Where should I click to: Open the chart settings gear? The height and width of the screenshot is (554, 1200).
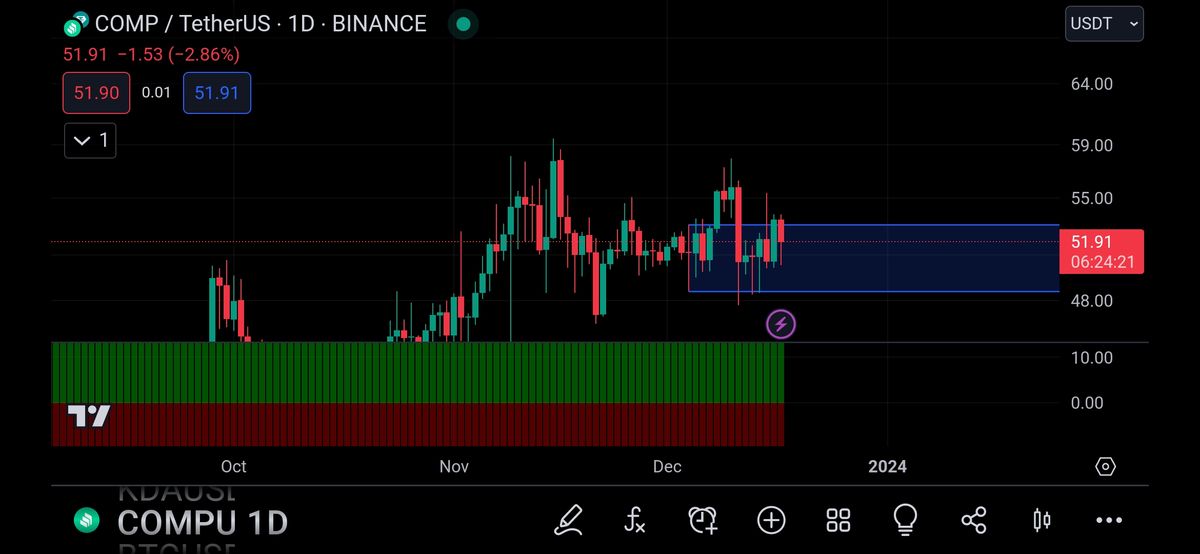[x=1105, y=467]
